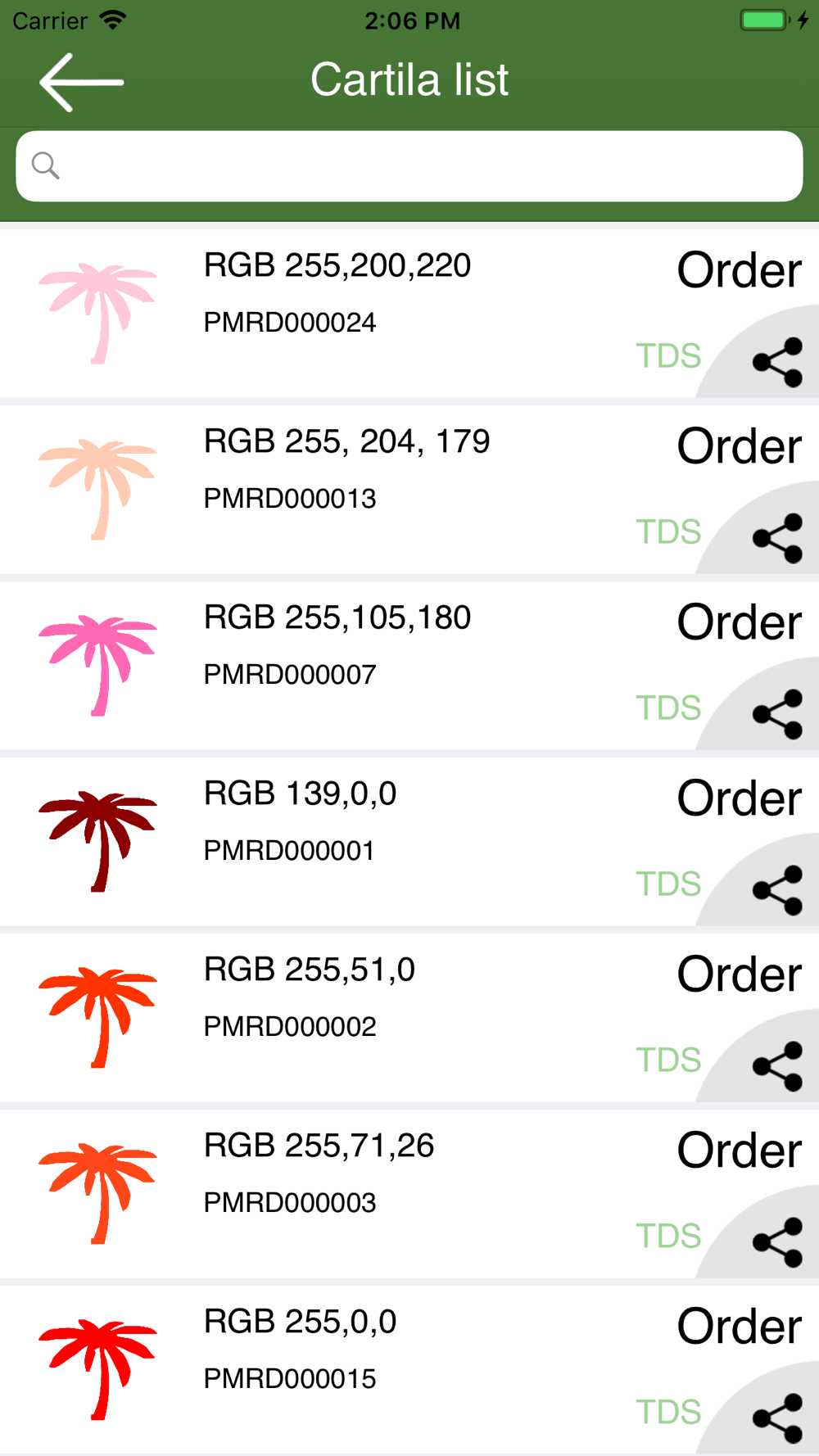Open TDS for PMRD000002
The width and height of the screenshot is (819, 1456).
pyautogui.click(x=668, y=1060)
